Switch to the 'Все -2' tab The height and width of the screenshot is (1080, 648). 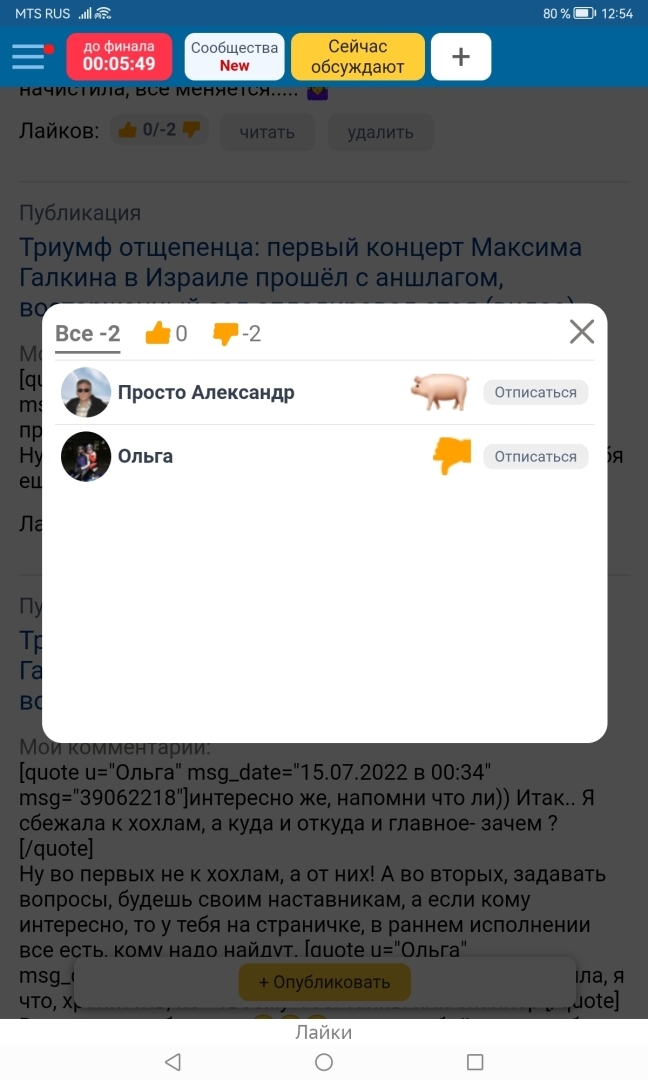click(x=88, y=334)
